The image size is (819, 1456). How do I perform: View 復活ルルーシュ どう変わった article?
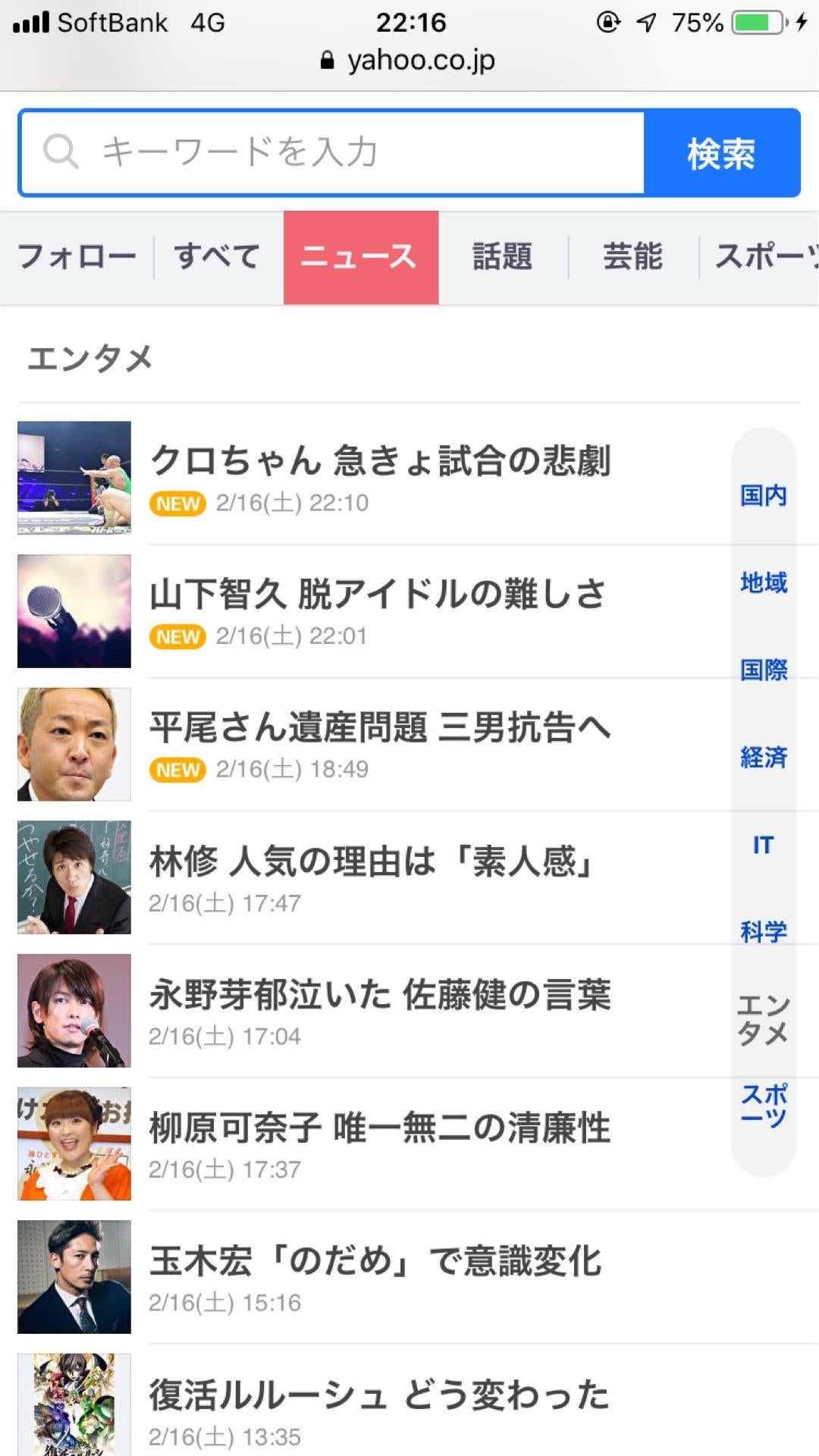click(379, 1395)
